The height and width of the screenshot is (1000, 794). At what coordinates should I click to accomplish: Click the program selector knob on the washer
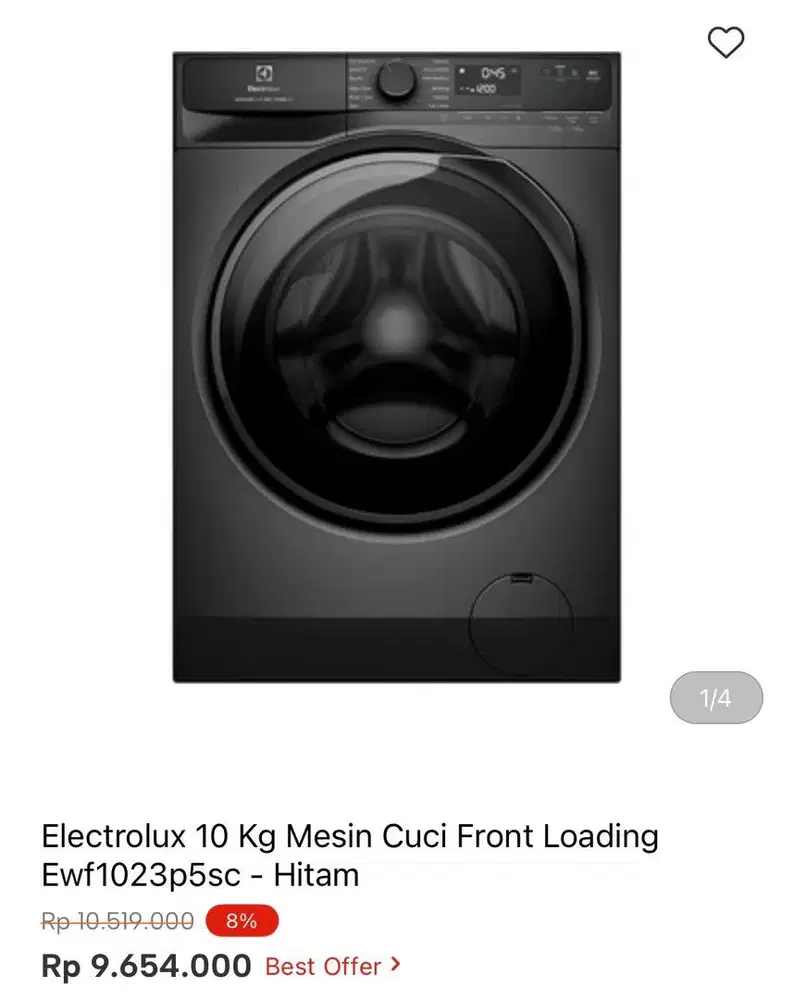[394, 78]
